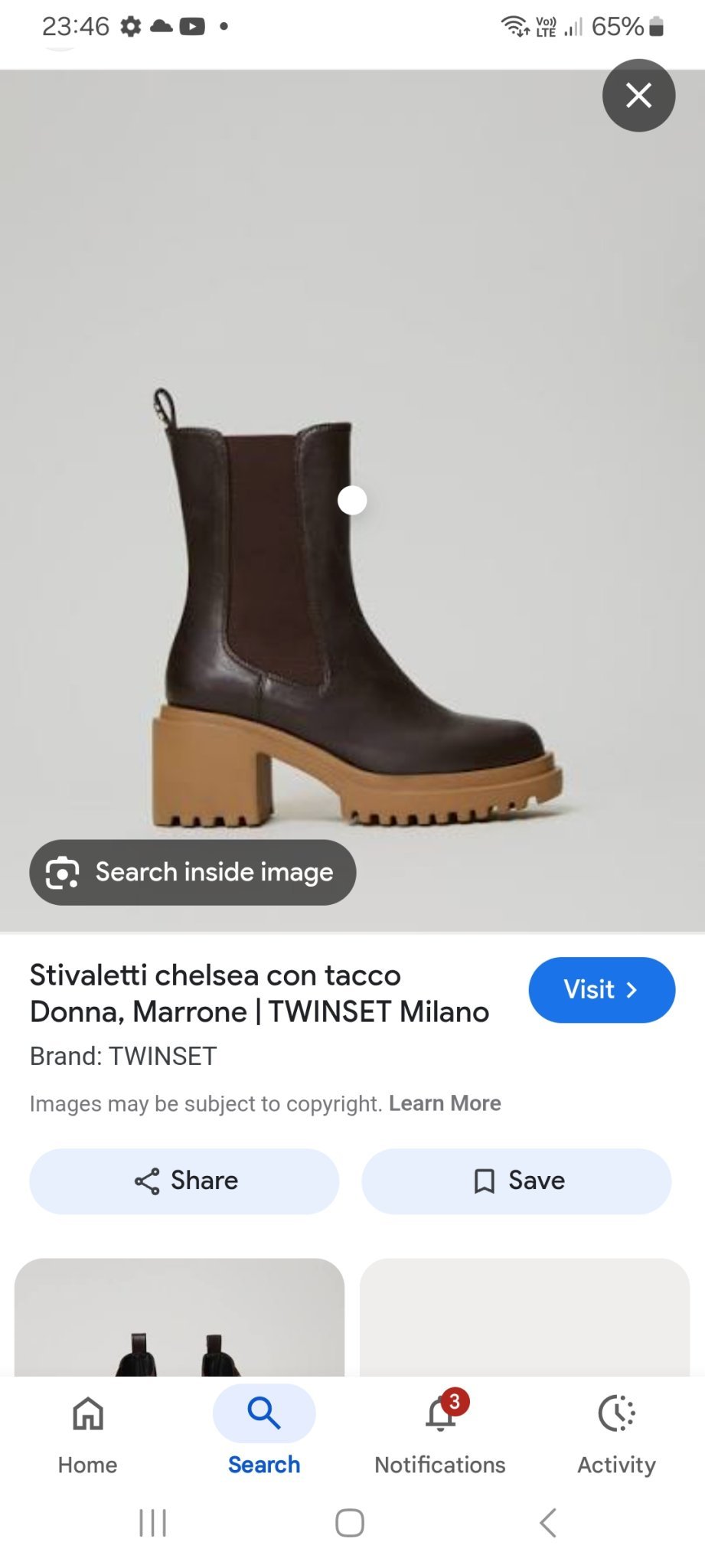Open the Learn More copyright link
Viewport: 705px width, 1568px height.
pos(445,1103)
